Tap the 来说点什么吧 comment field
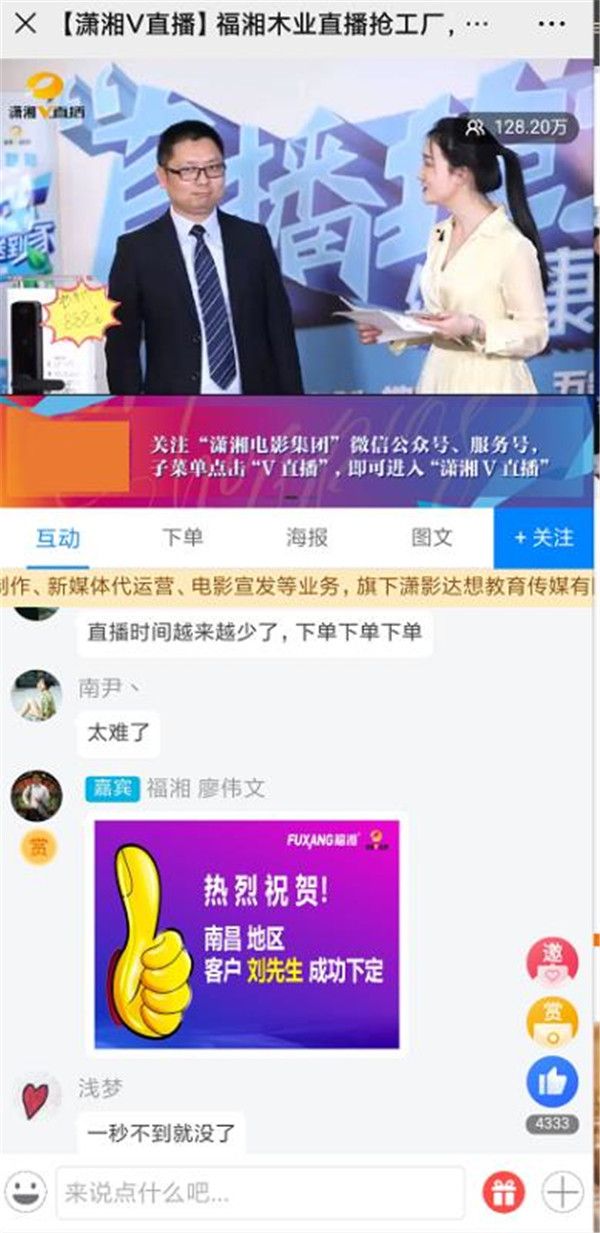Screen dimensions: 600x1233 pos(260,1192)
